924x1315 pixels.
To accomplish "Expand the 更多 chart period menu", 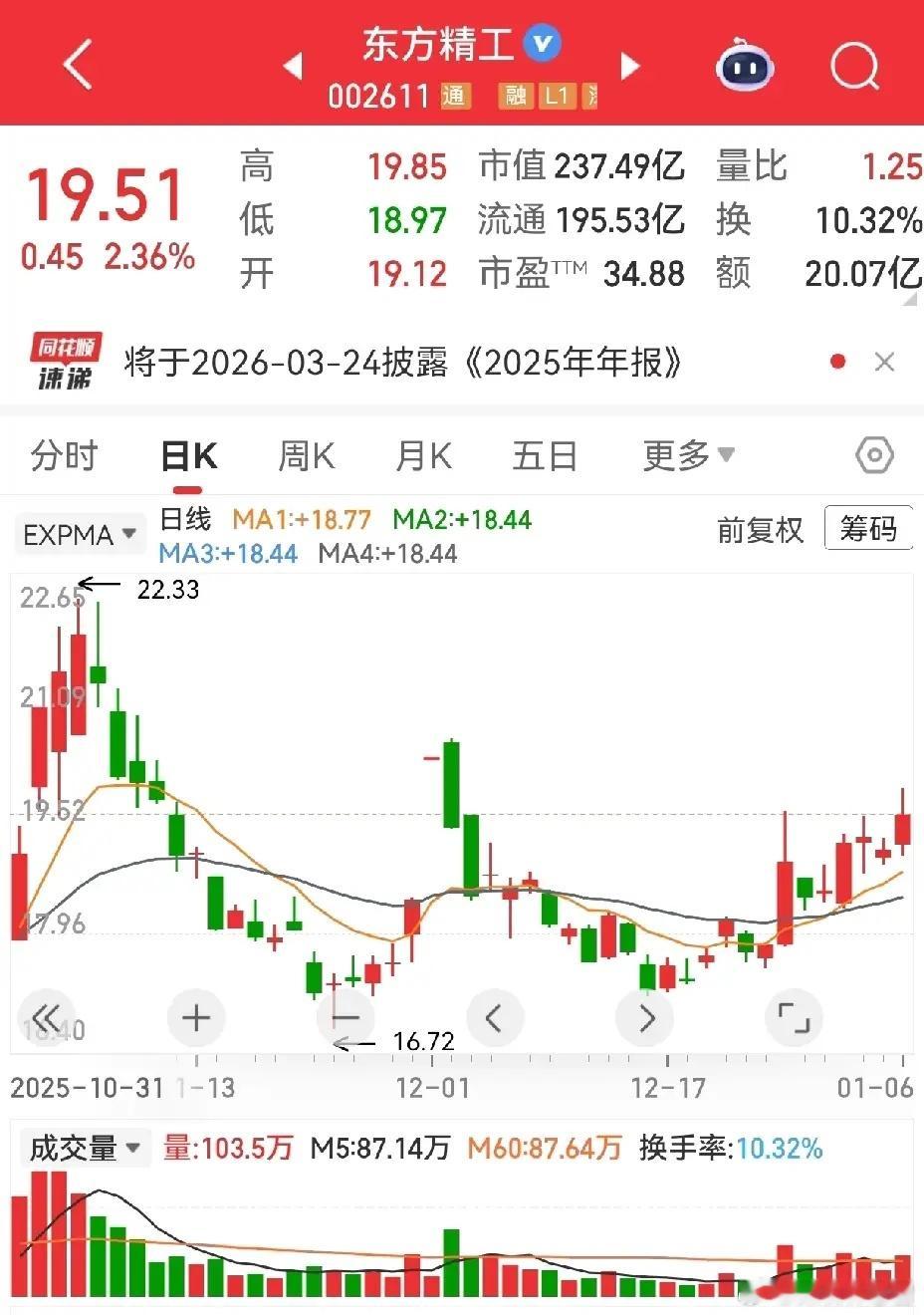I will point(689,455).
